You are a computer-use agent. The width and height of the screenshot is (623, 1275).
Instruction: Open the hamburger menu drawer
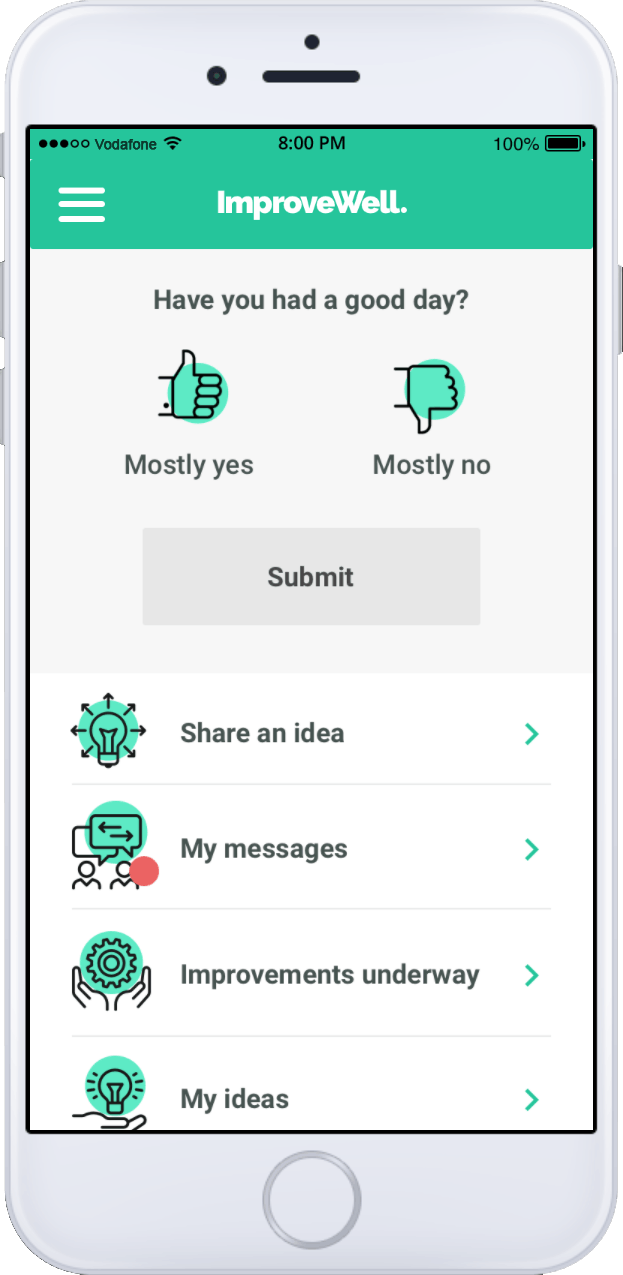coord(81,204)
